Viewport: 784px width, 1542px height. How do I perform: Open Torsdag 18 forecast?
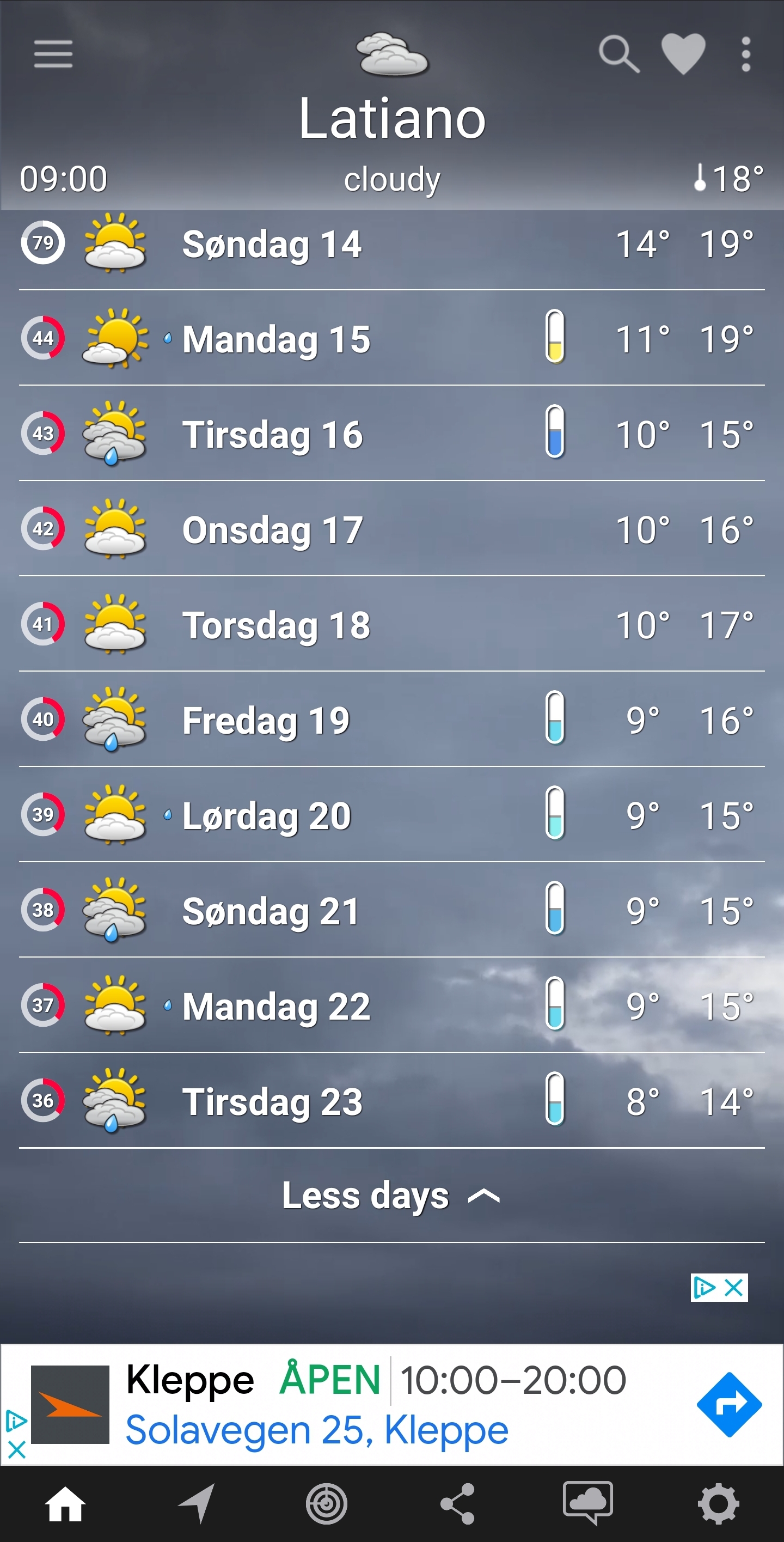[391, 624]
